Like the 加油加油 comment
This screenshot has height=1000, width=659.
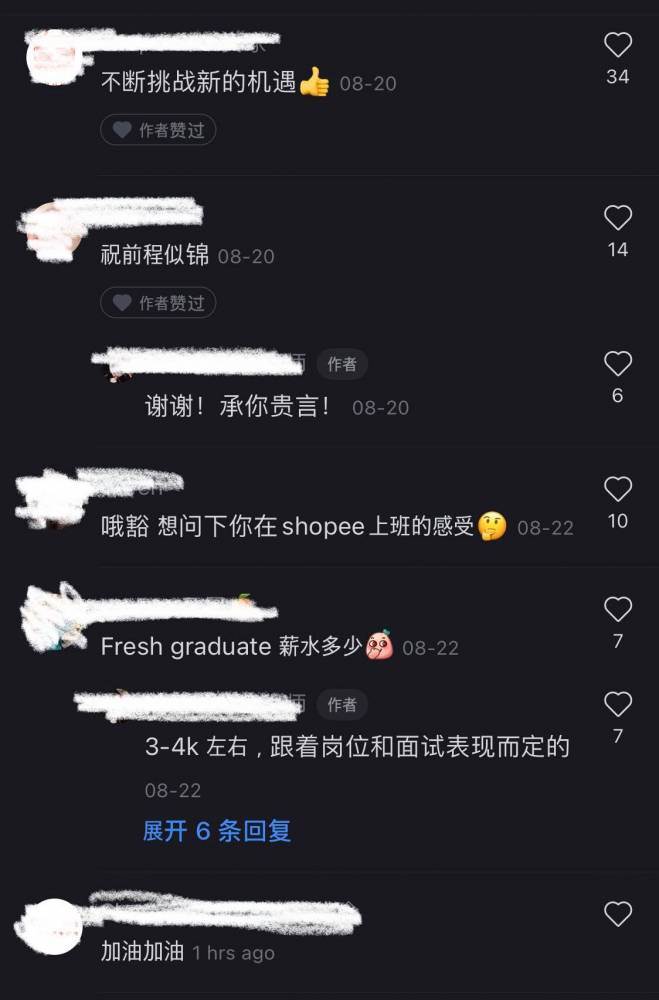(618, 914)
